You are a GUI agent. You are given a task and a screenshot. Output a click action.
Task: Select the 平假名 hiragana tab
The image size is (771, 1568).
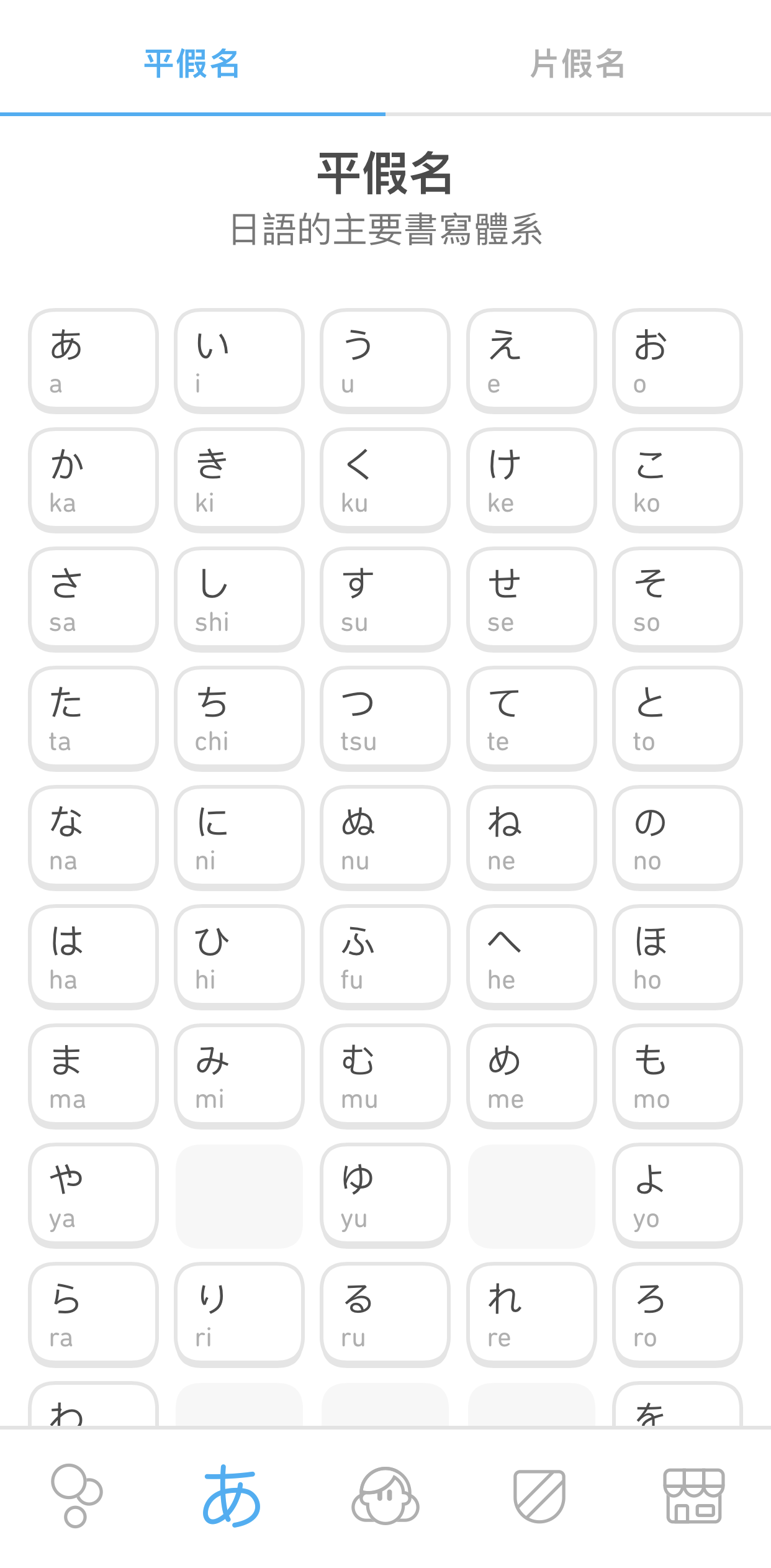[192, 64]
